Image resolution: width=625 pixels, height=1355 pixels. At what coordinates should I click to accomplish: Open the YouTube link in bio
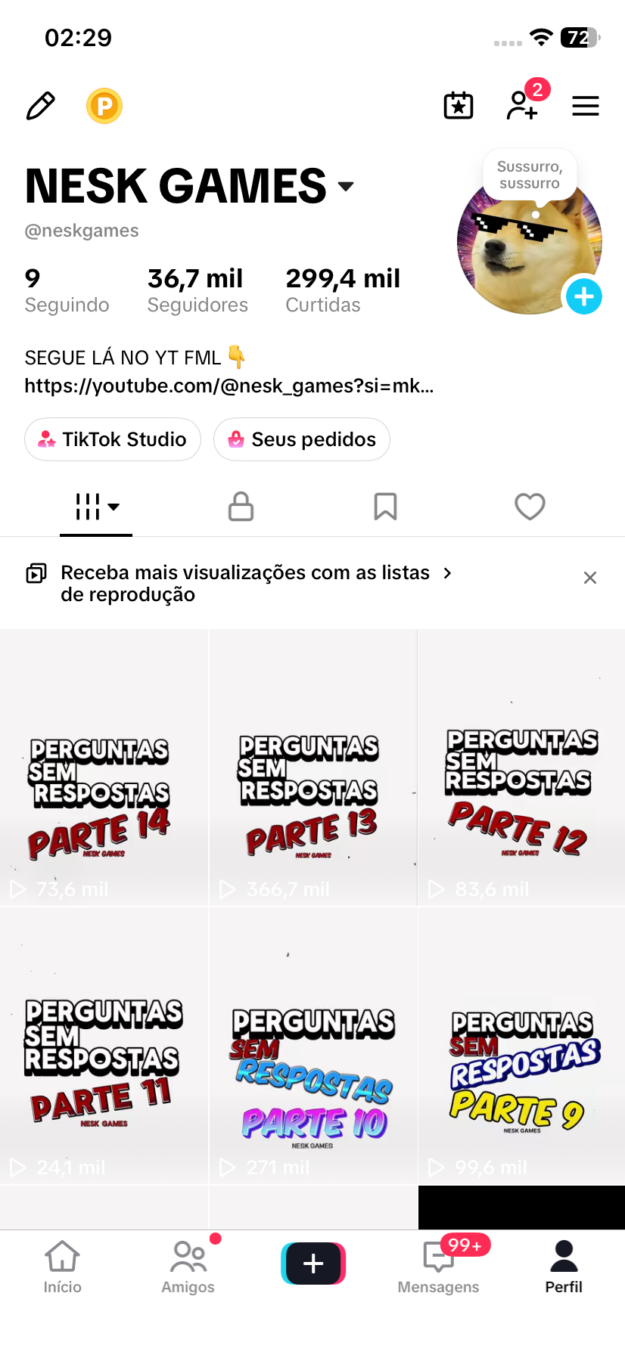pos(229,386)
